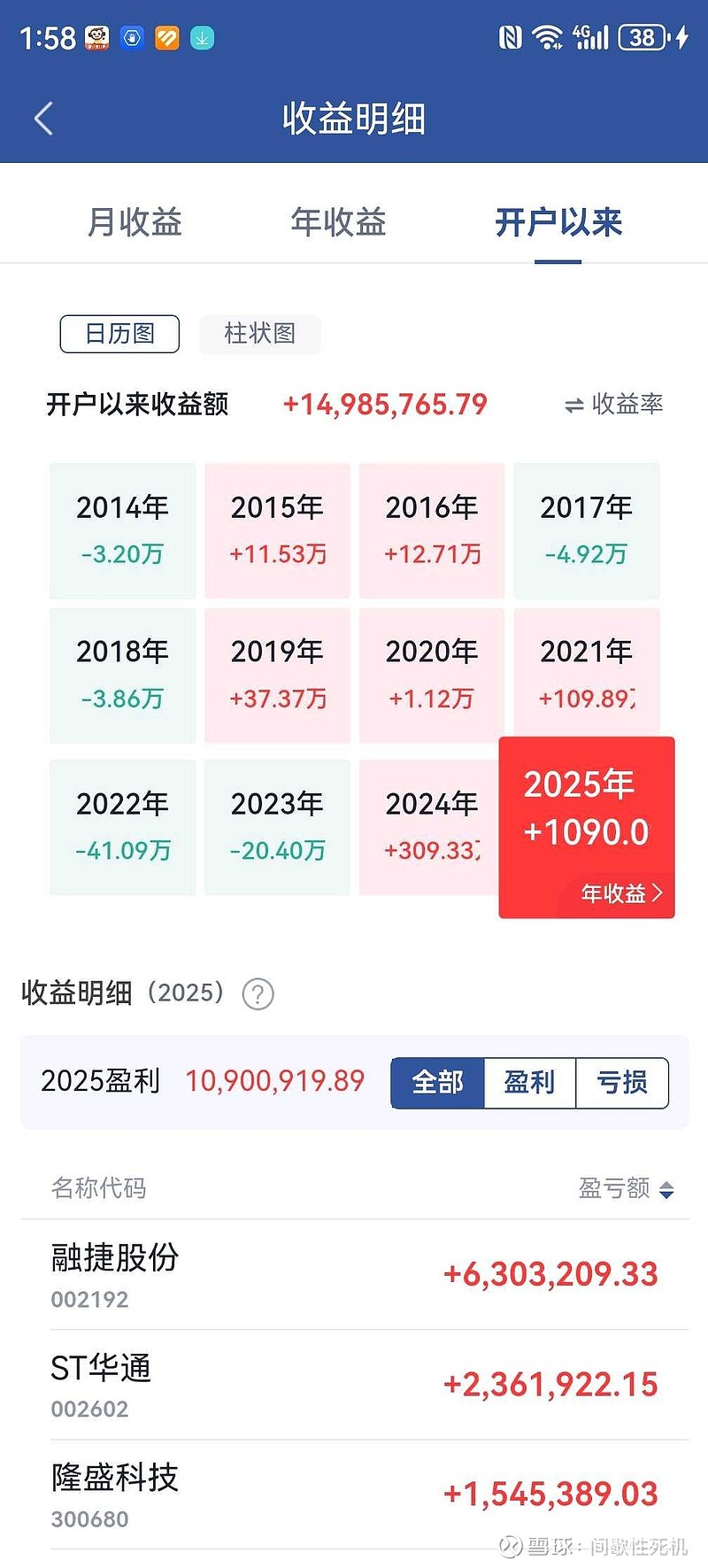708x1568 pixels.
Task: Select the 全部 filter button
Action: coord(437,1082)
